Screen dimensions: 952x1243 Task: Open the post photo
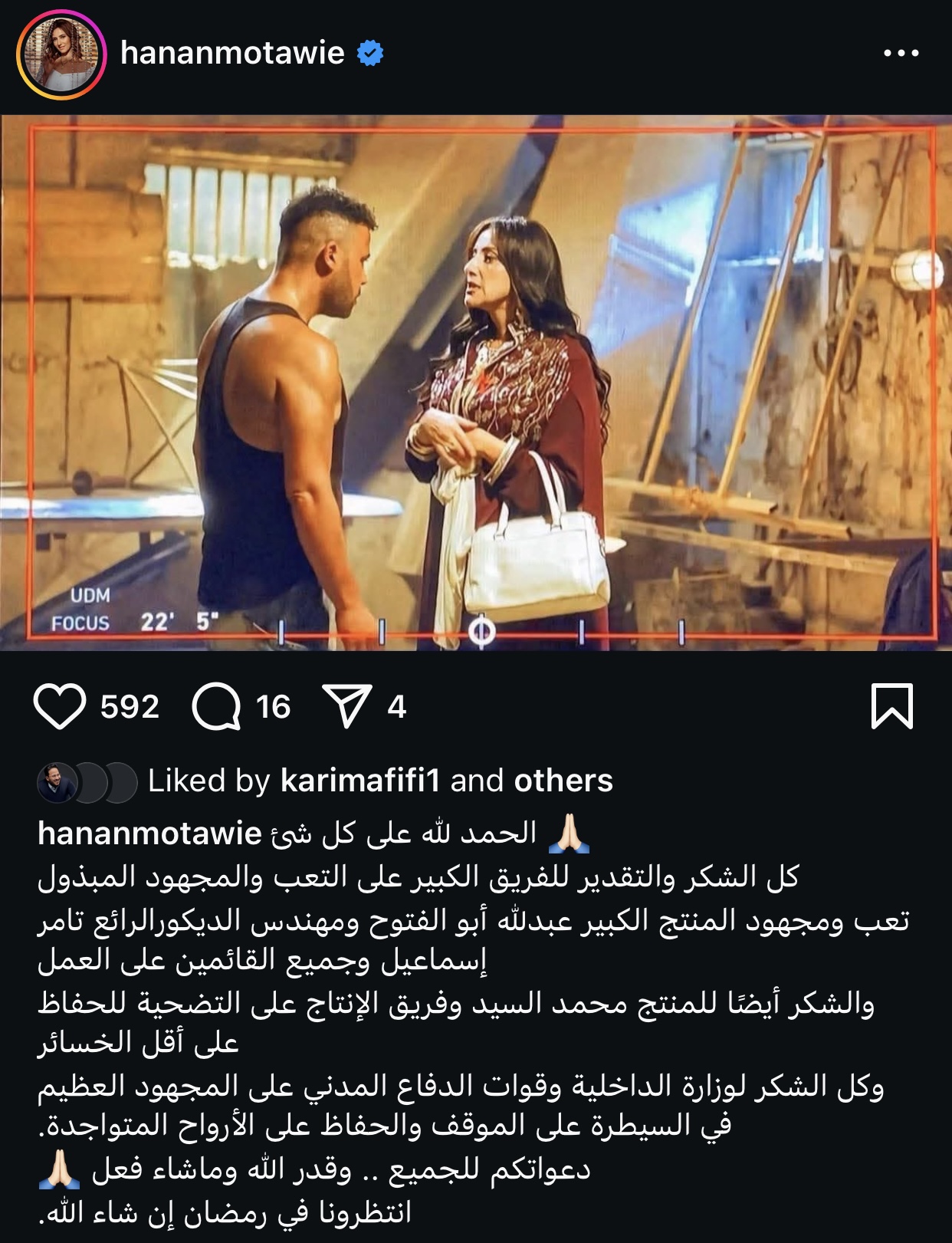(475, 383)
